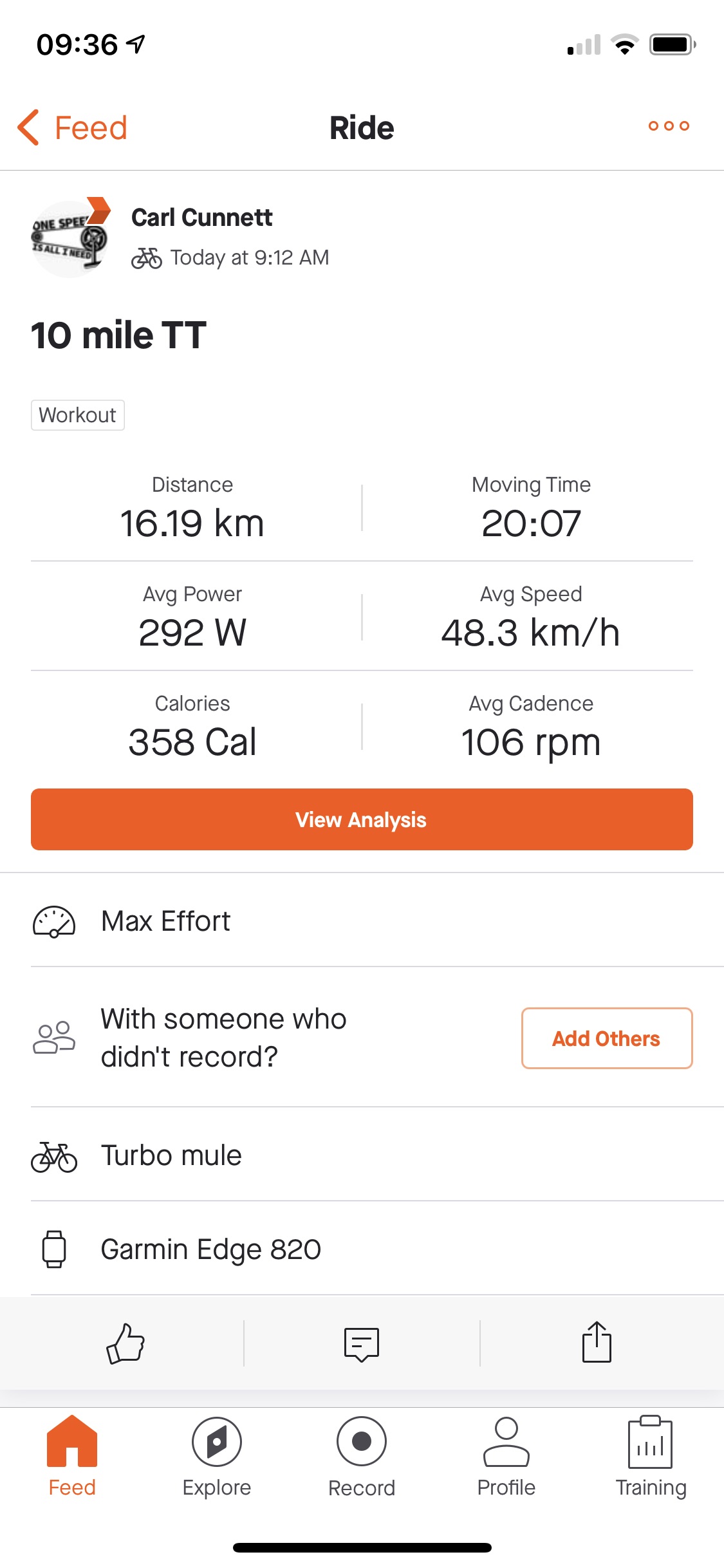Go back to the Feed
The image size is (724, 1568).
[72, 127]
